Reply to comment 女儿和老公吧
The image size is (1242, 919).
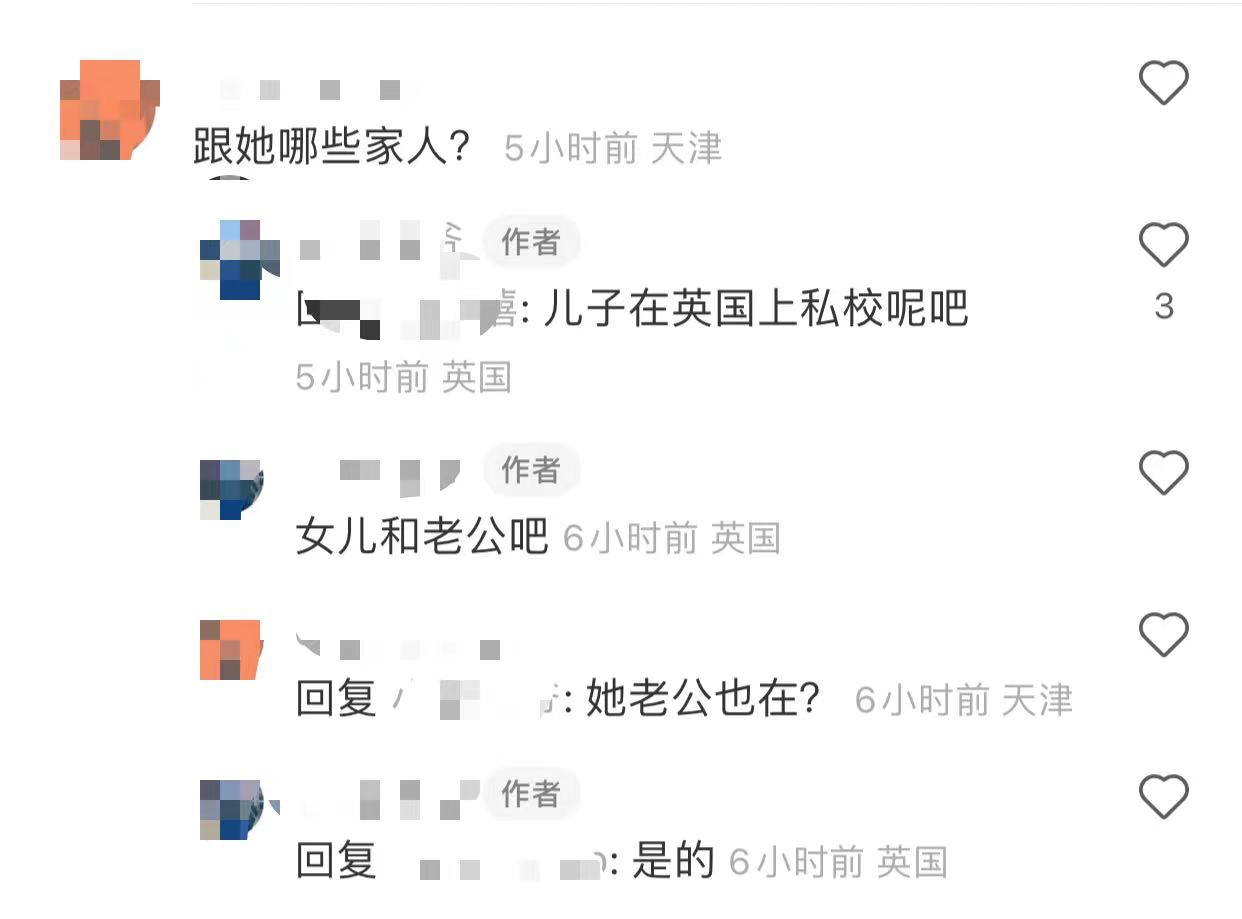(421, 538)
